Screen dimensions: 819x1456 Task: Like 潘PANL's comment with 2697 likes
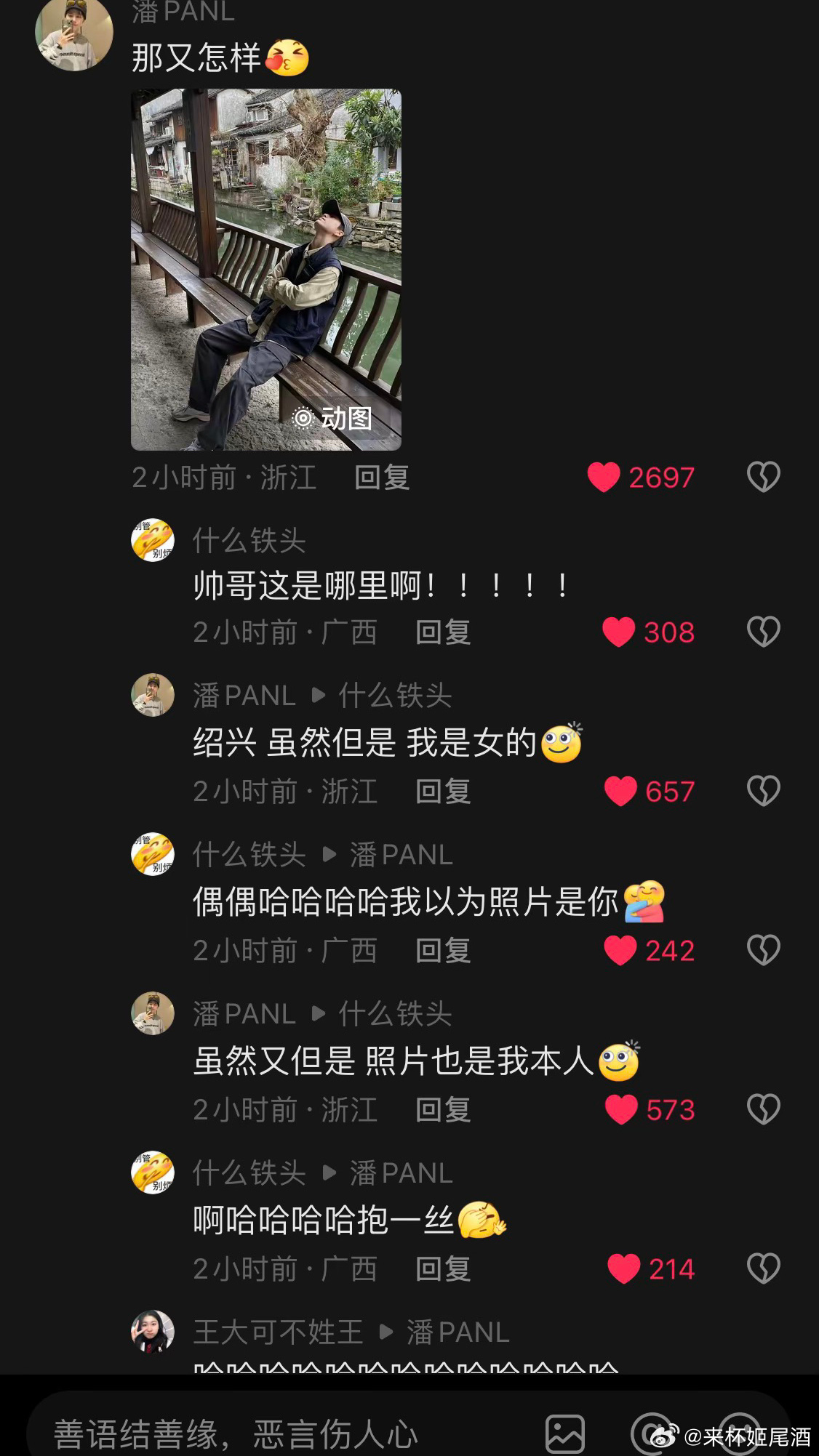tap(604, 478)
